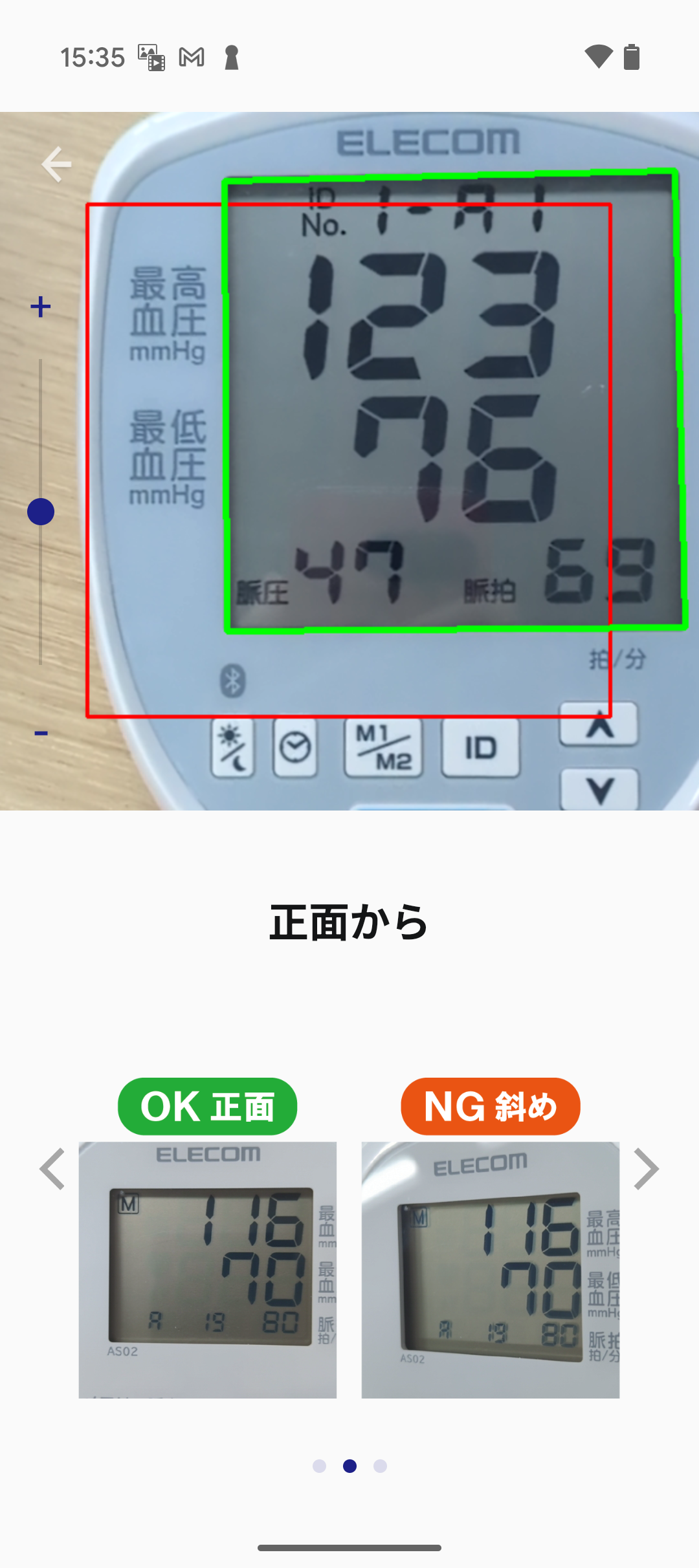Tap the minus button to zoom out

41,734
